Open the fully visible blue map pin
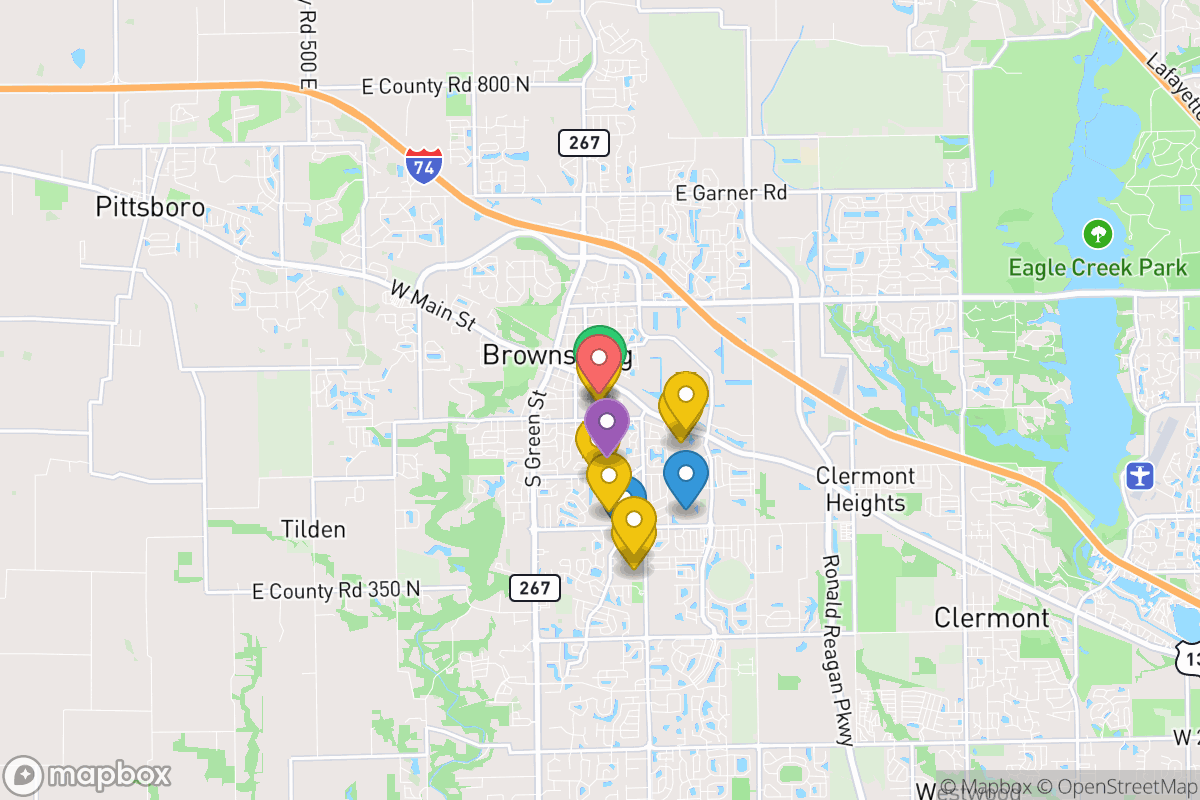The image size is (1200, 800). point(686,476)
